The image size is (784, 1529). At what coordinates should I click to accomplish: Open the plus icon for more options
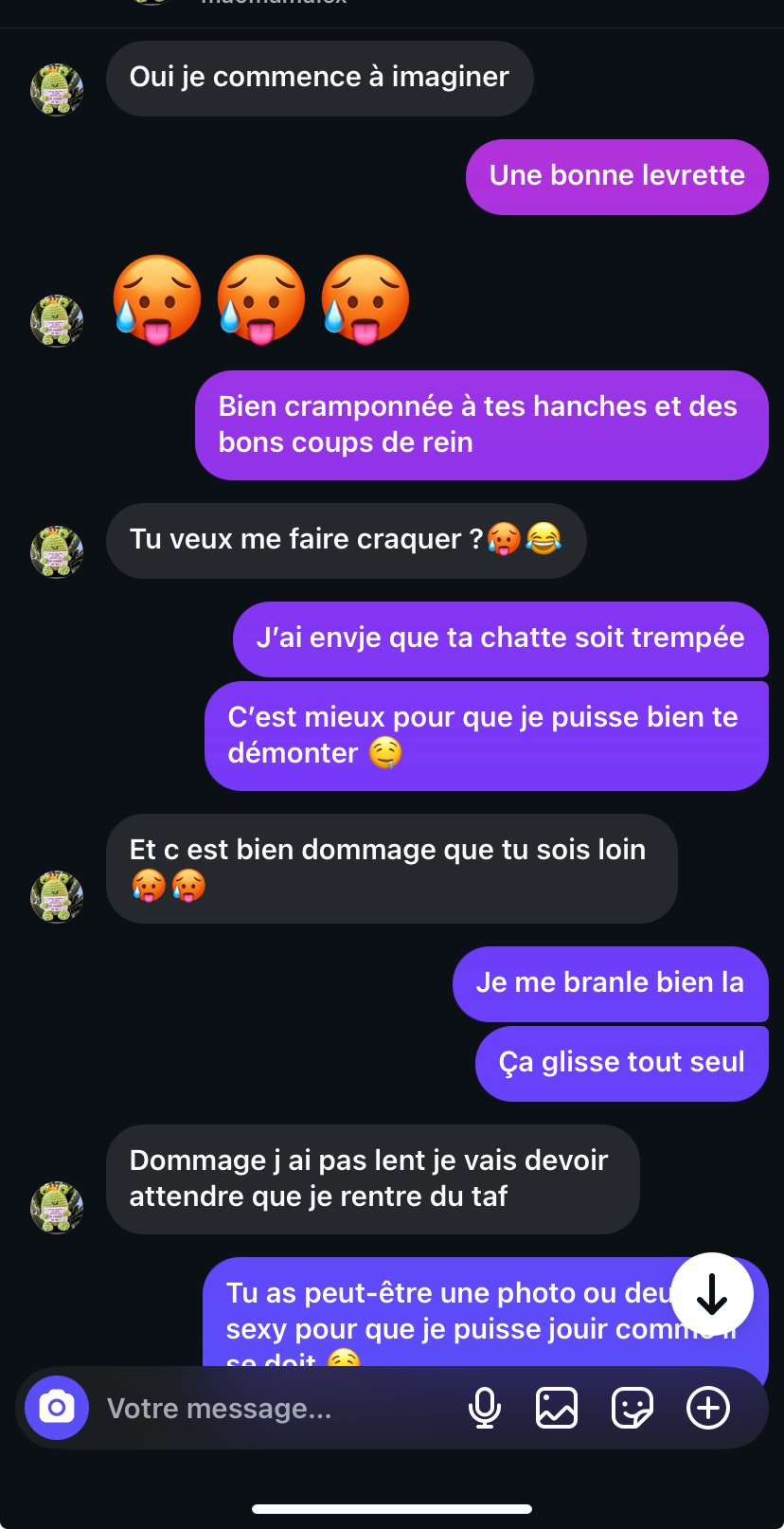click(708, 1408)
